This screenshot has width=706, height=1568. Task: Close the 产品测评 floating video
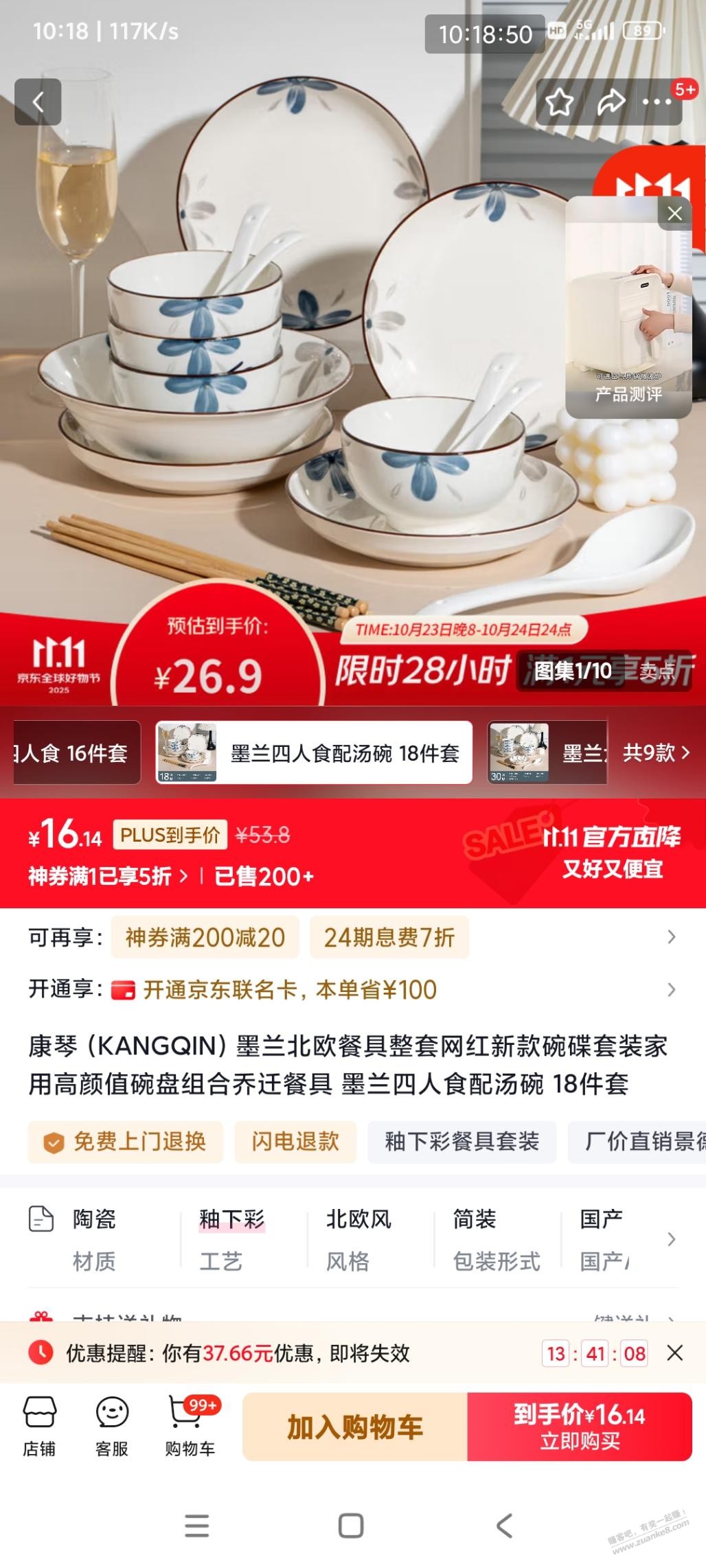[x=674, y=214]
